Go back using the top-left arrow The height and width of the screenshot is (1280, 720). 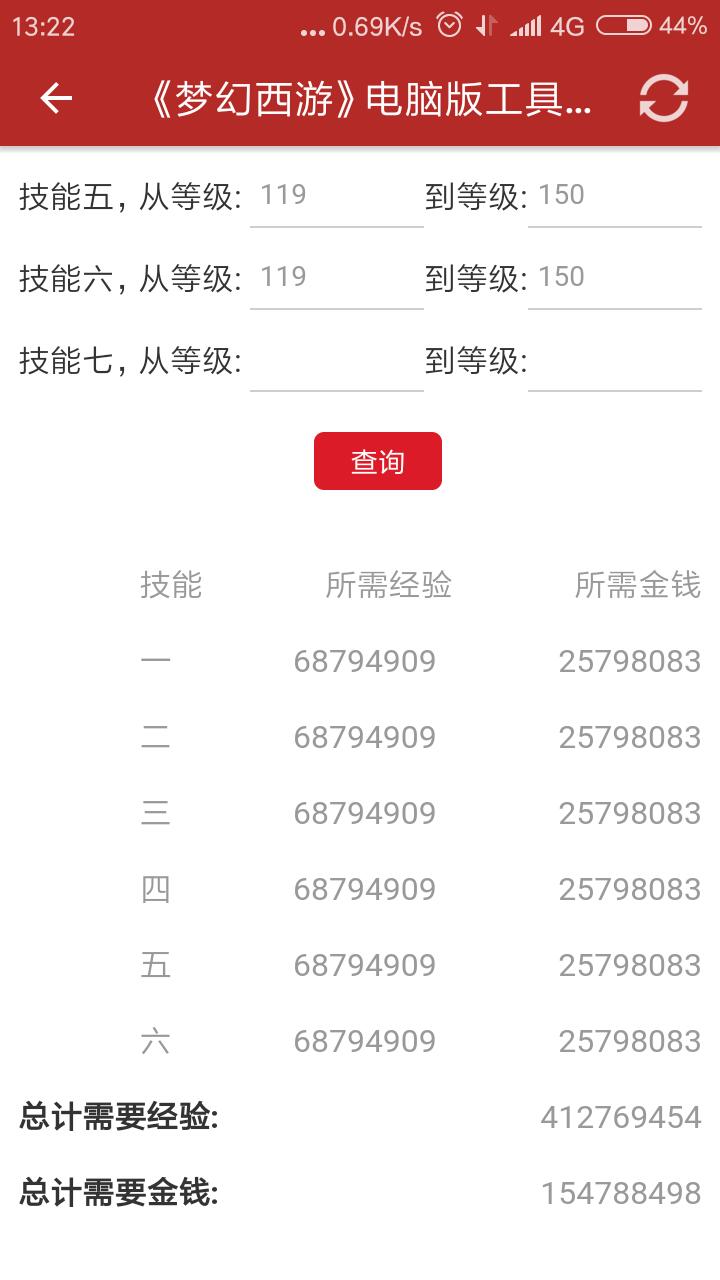click(x=56, y=98)
